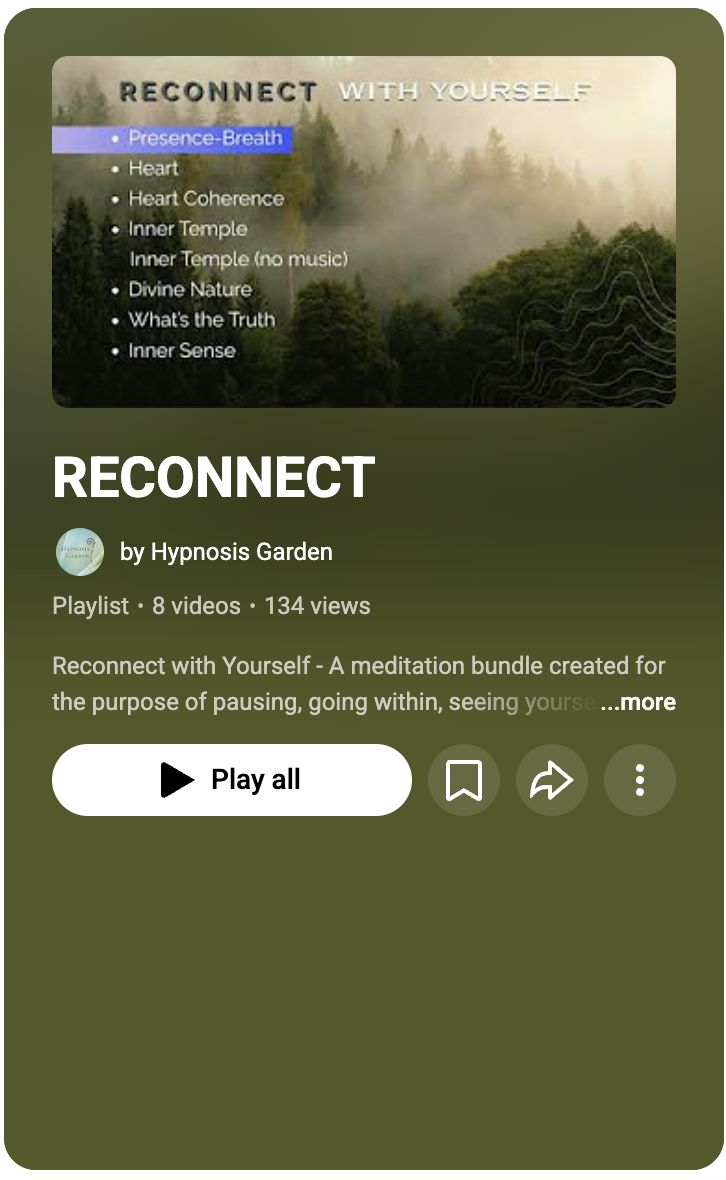Open the Reconnect With Yourself playlist thumbnail
Viewport: 726px width, 1180px height.
click(364, 232)
